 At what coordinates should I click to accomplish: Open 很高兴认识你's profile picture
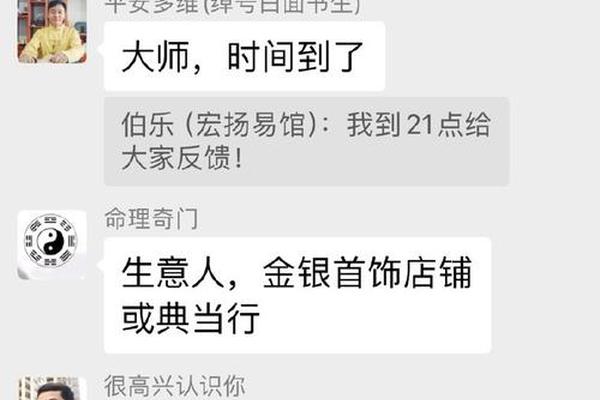tap(52, 390)
